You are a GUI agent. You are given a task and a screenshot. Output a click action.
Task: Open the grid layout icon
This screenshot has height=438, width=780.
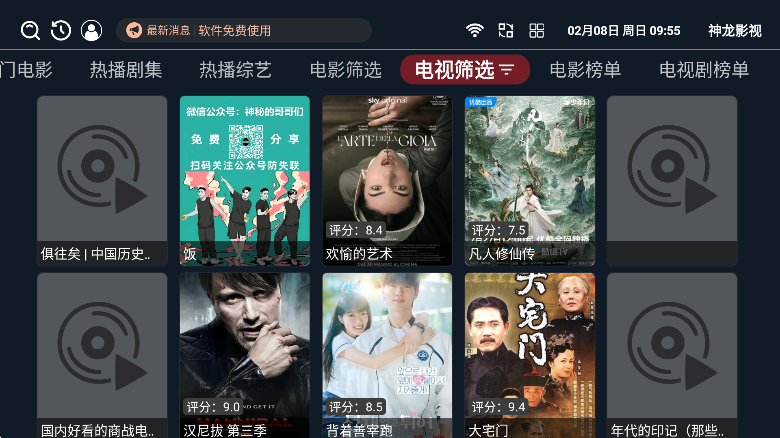point(537,30)
